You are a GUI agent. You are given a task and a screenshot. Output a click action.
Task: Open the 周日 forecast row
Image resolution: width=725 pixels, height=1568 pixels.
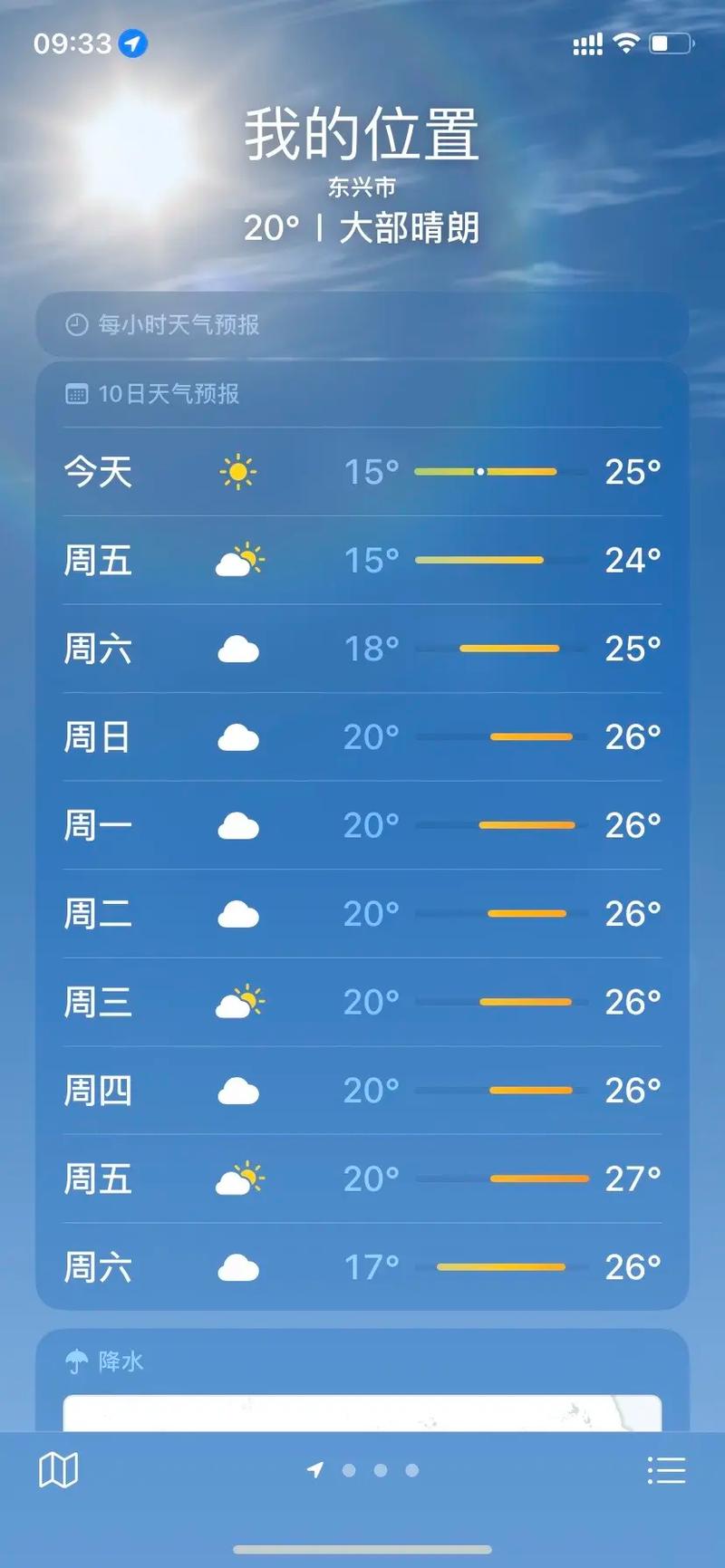[362, 736]
